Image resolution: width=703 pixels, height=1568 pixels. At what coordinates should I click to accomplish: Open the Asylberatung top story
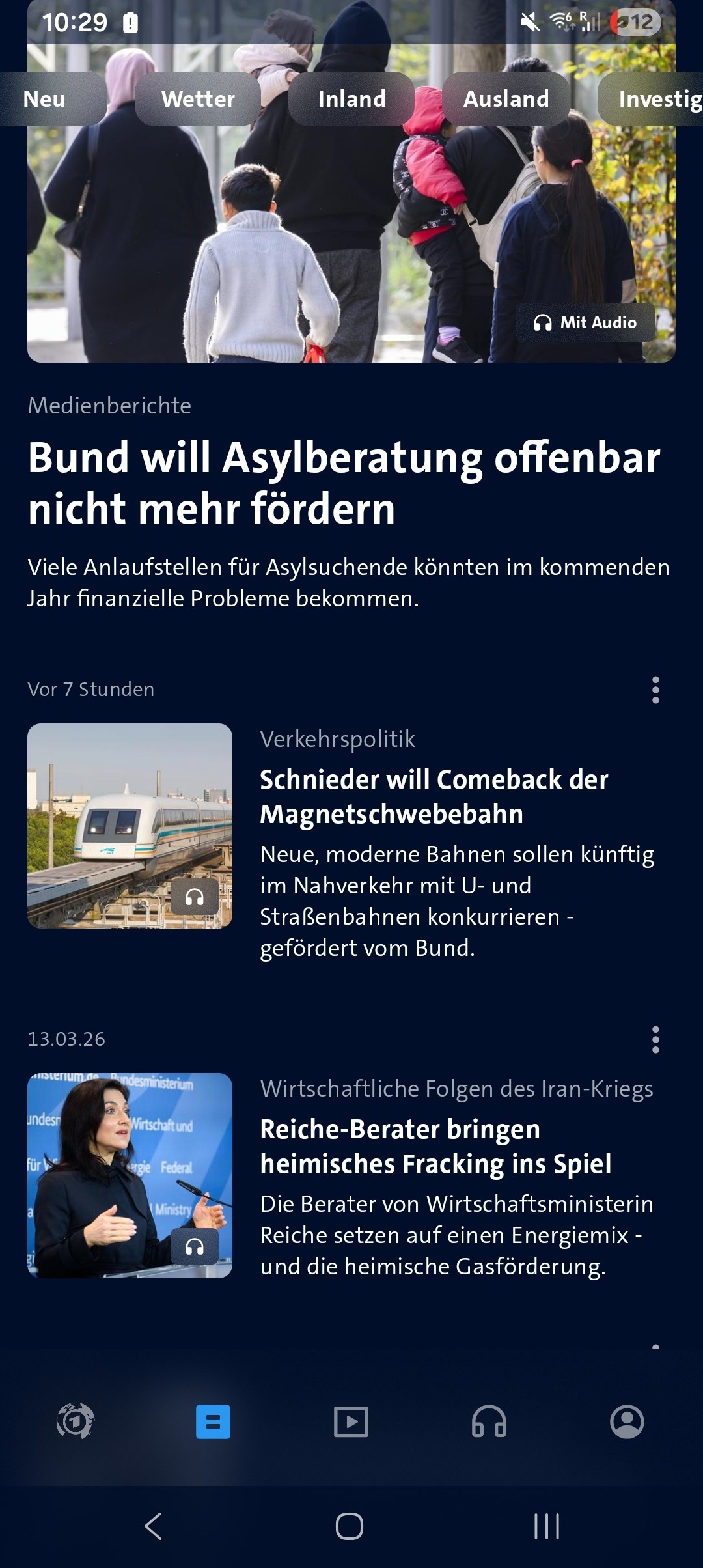[344, 483]
